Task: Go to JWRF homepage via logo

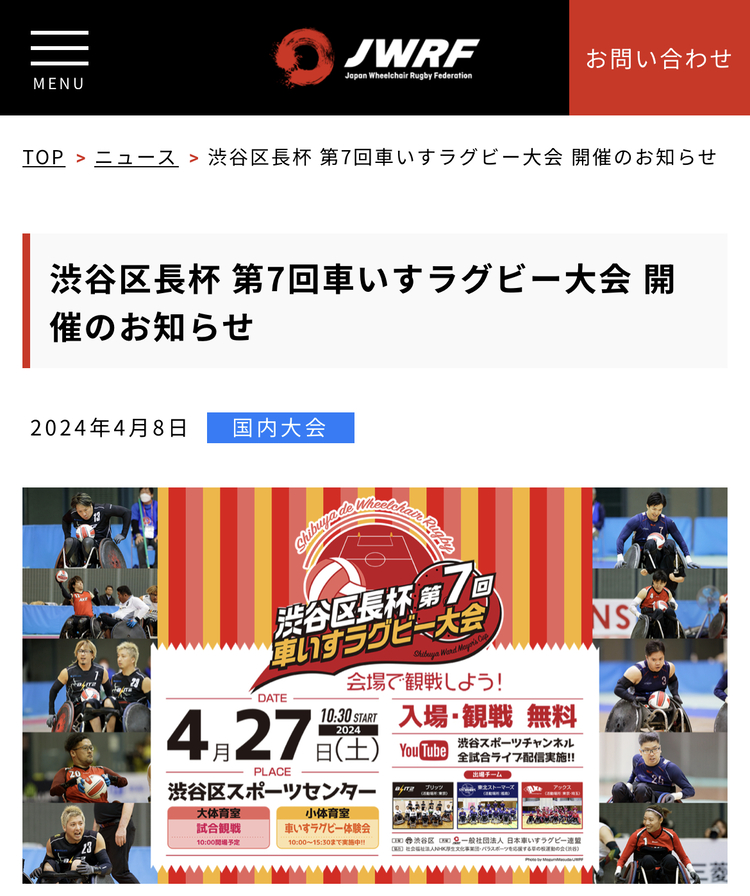Action: click(376, 56)
